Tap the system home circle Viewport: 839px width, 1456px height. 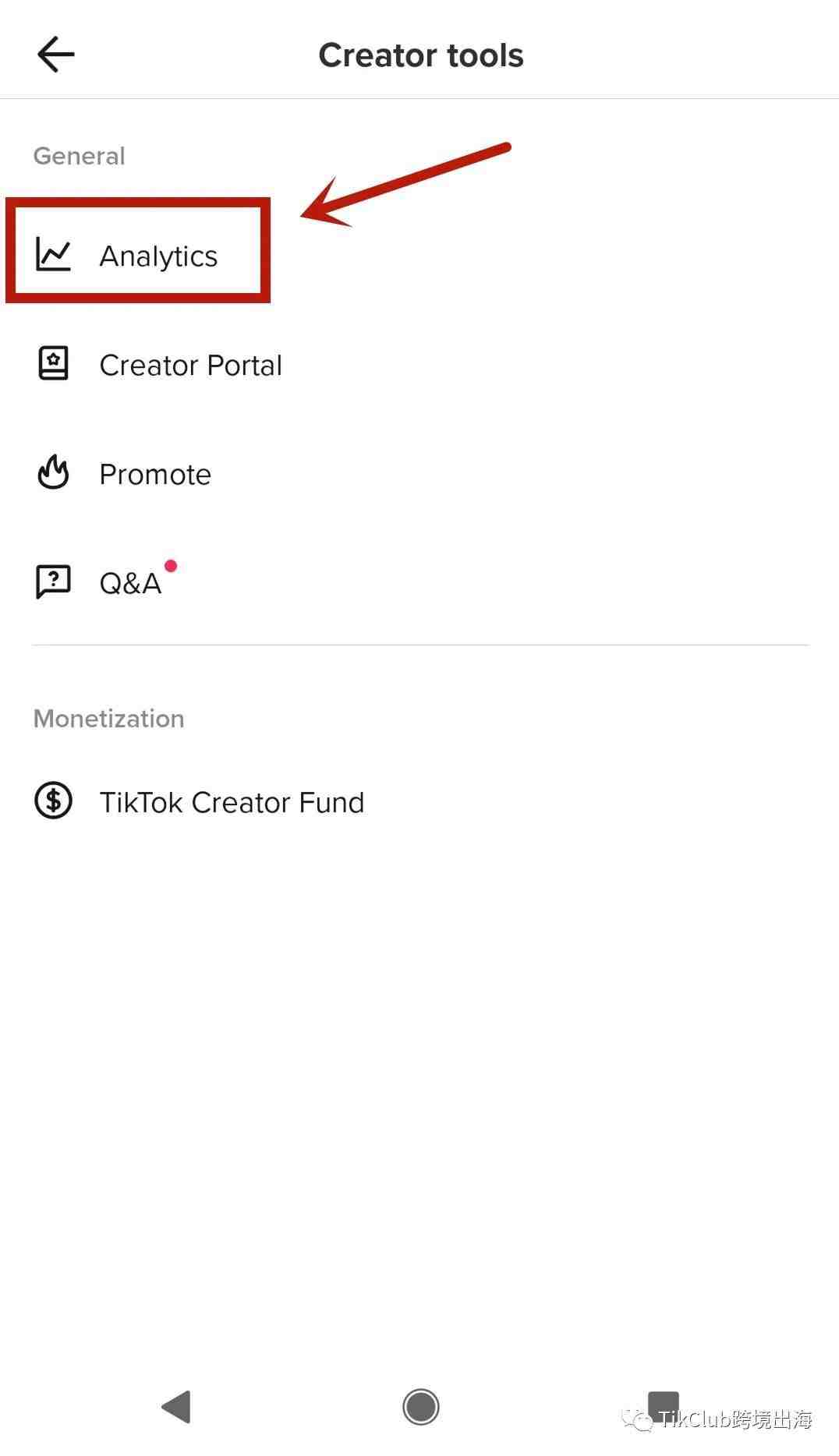pos(420,1407)
